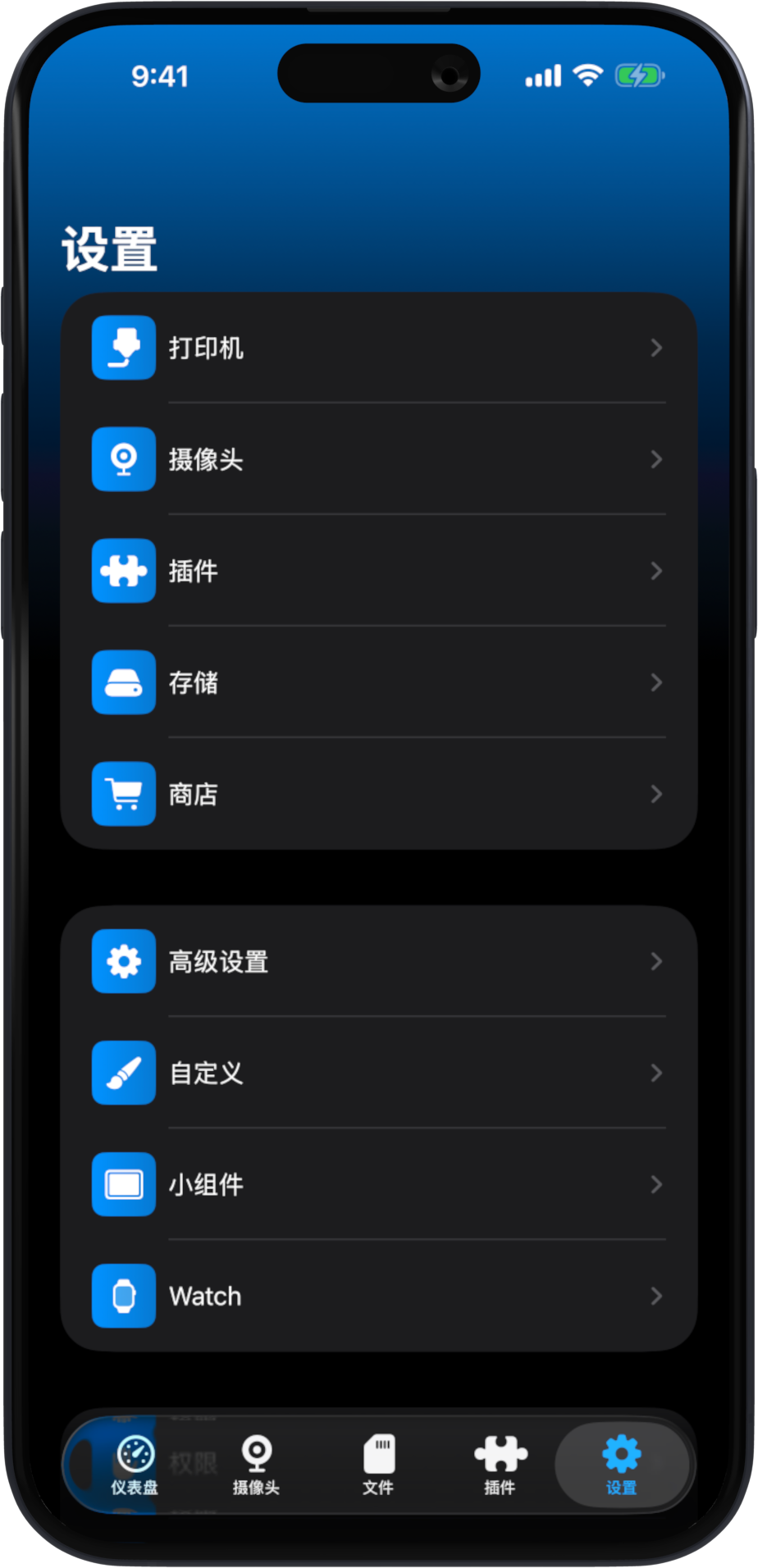Select the 小组件 widget icon
The image size is (758, 1568).
click(123, 1184)
